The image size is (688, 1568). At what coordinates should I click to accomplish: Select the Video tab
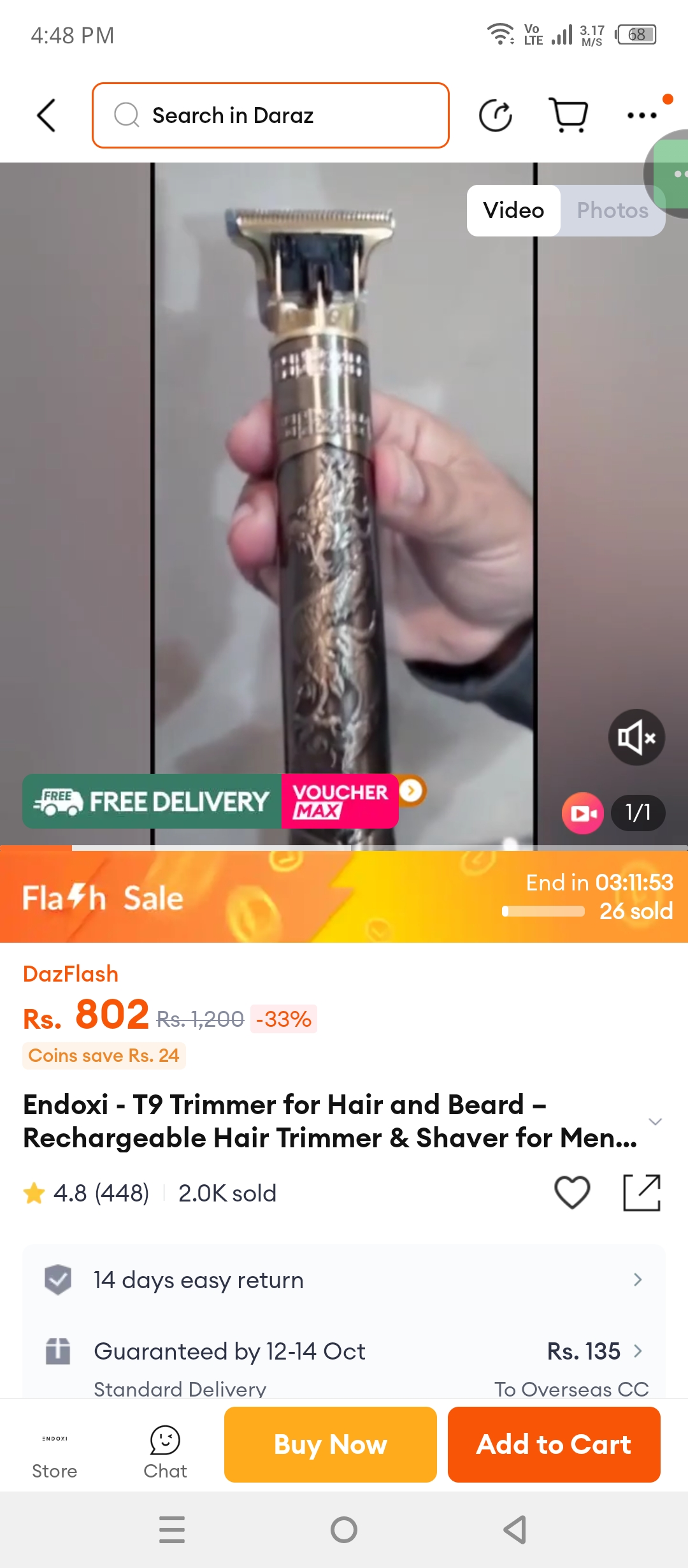[513, 210]
